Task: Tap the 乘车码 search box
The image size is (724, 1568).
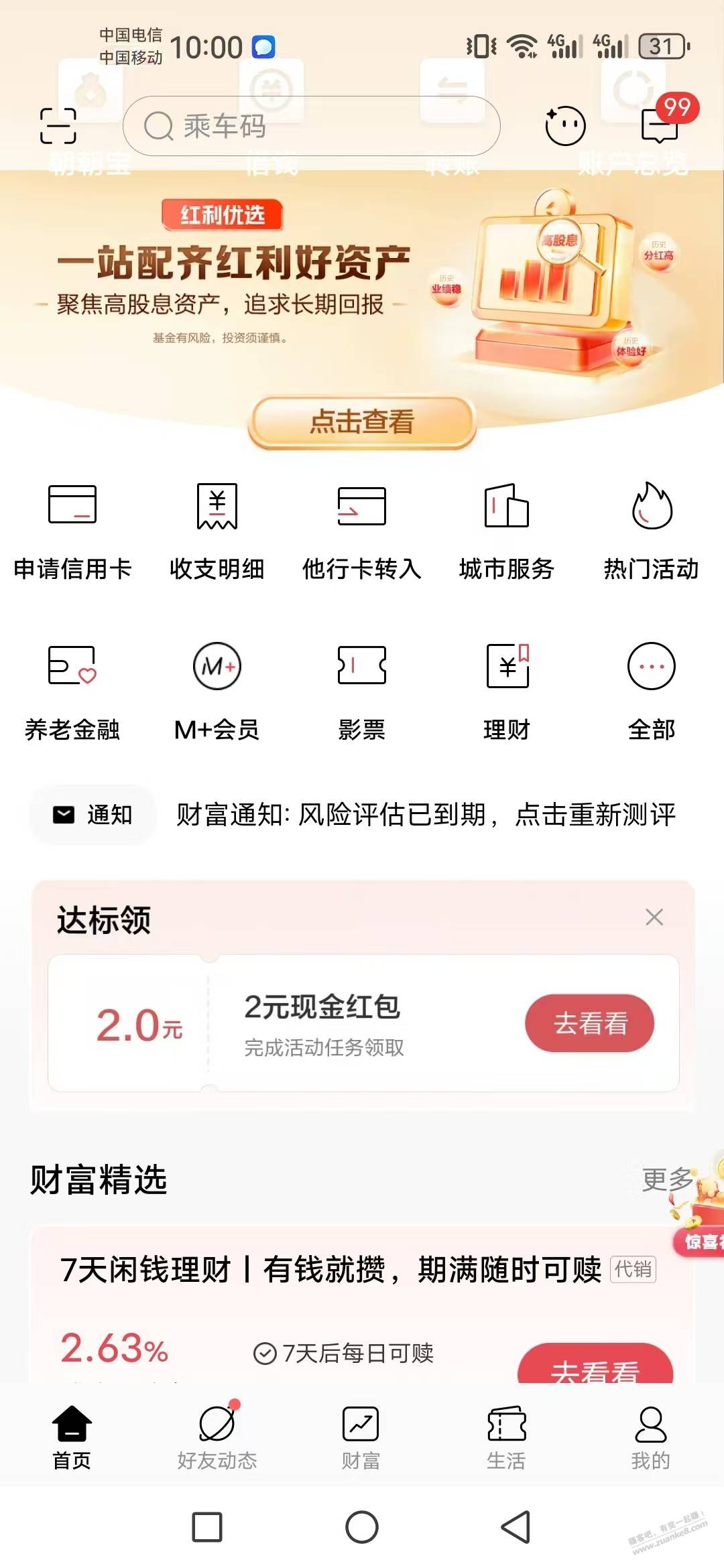Action: [312, 126]
